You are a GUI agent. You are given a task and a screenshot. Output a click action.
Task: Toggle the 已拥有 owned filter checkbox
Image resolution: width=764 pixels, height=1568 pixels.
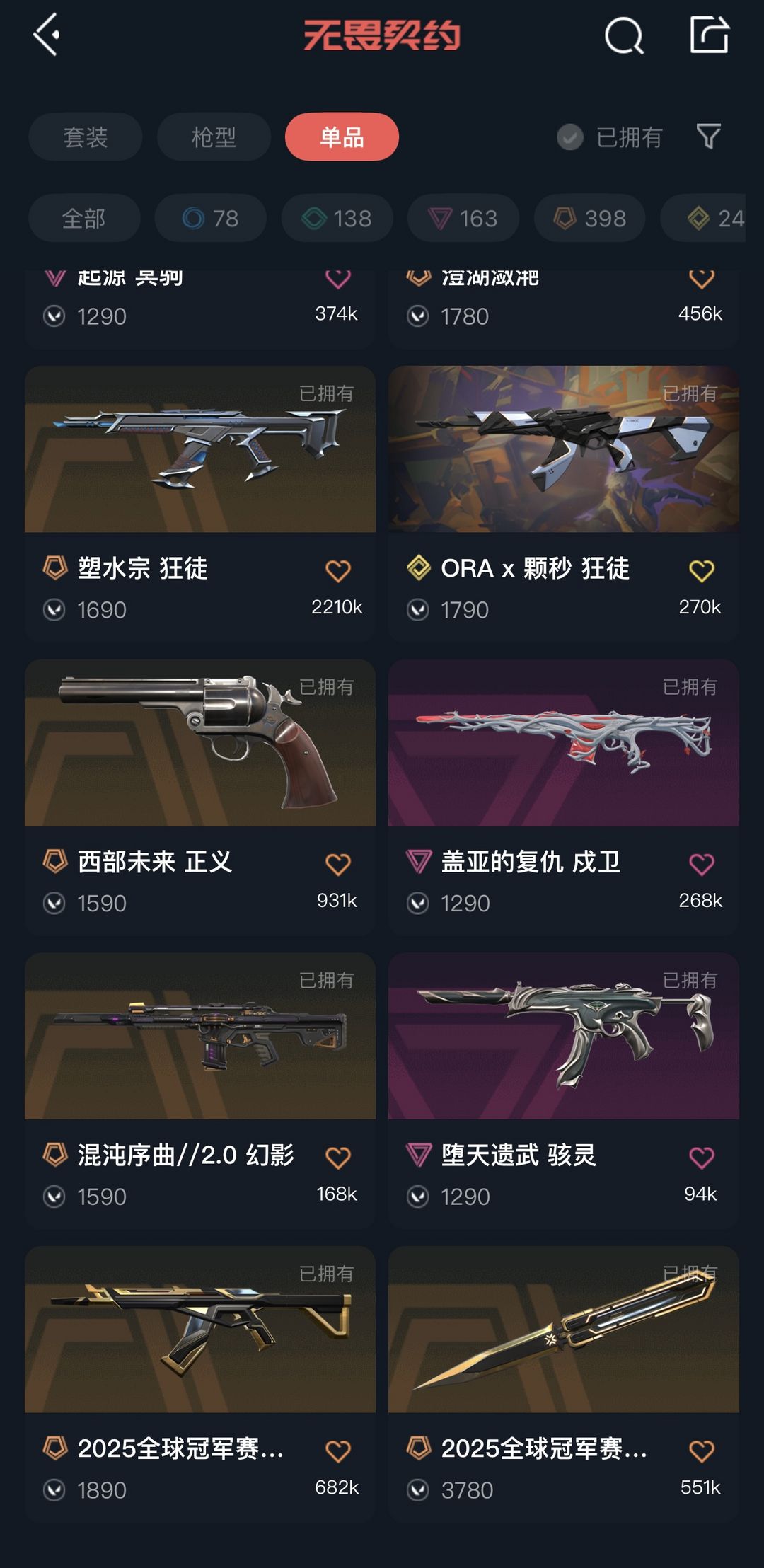570,137
